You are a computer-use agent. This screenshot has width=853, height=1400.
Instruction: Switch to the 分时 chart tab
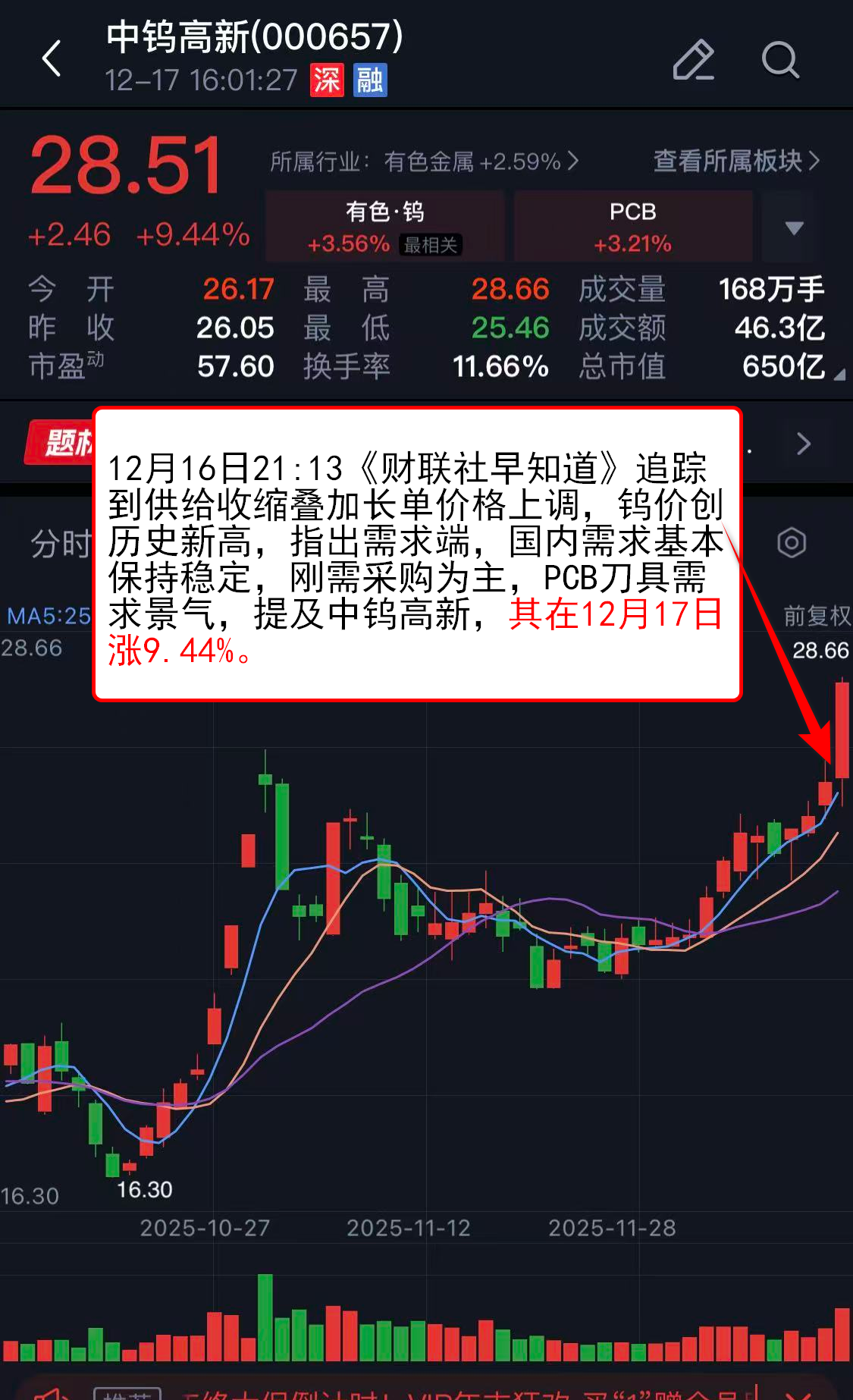click(59, 544)
